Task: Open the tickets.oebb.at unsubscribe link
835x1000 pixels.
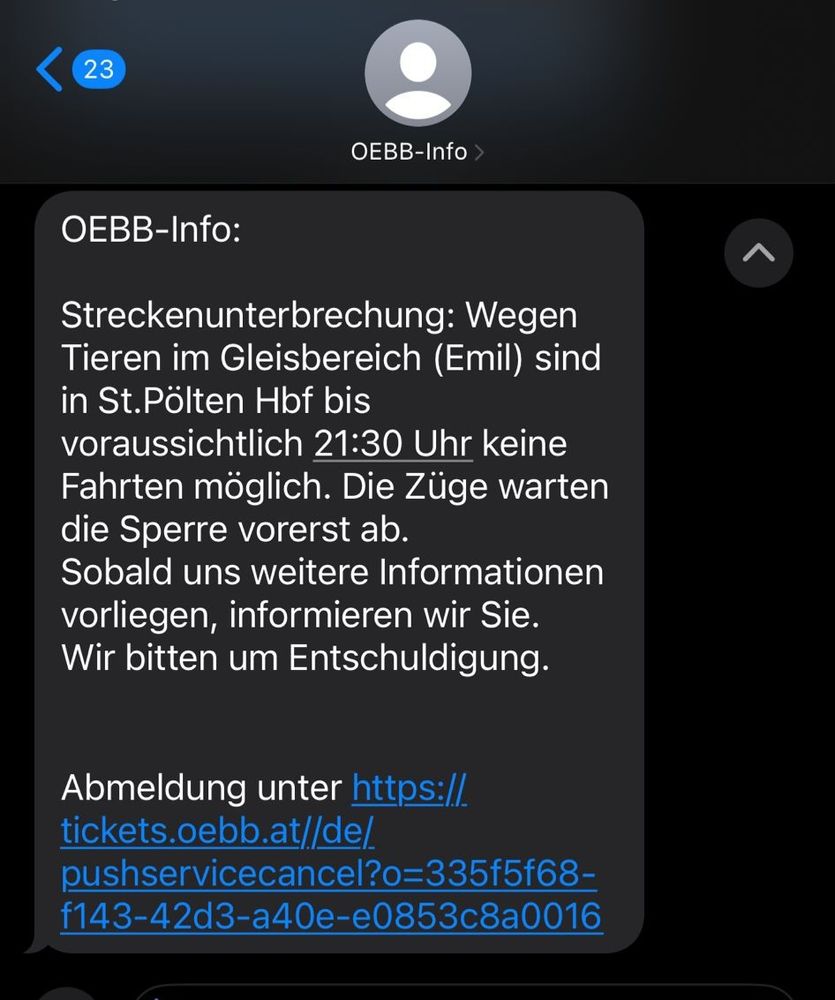Action: click(330, 872)
